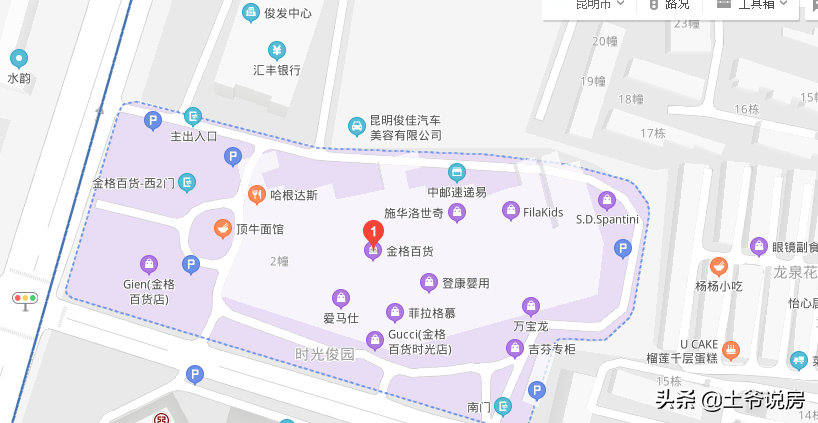The image size is (818, 423).
Task: Select the 万宝龙 store marker
Action: [x=531, y=306]
